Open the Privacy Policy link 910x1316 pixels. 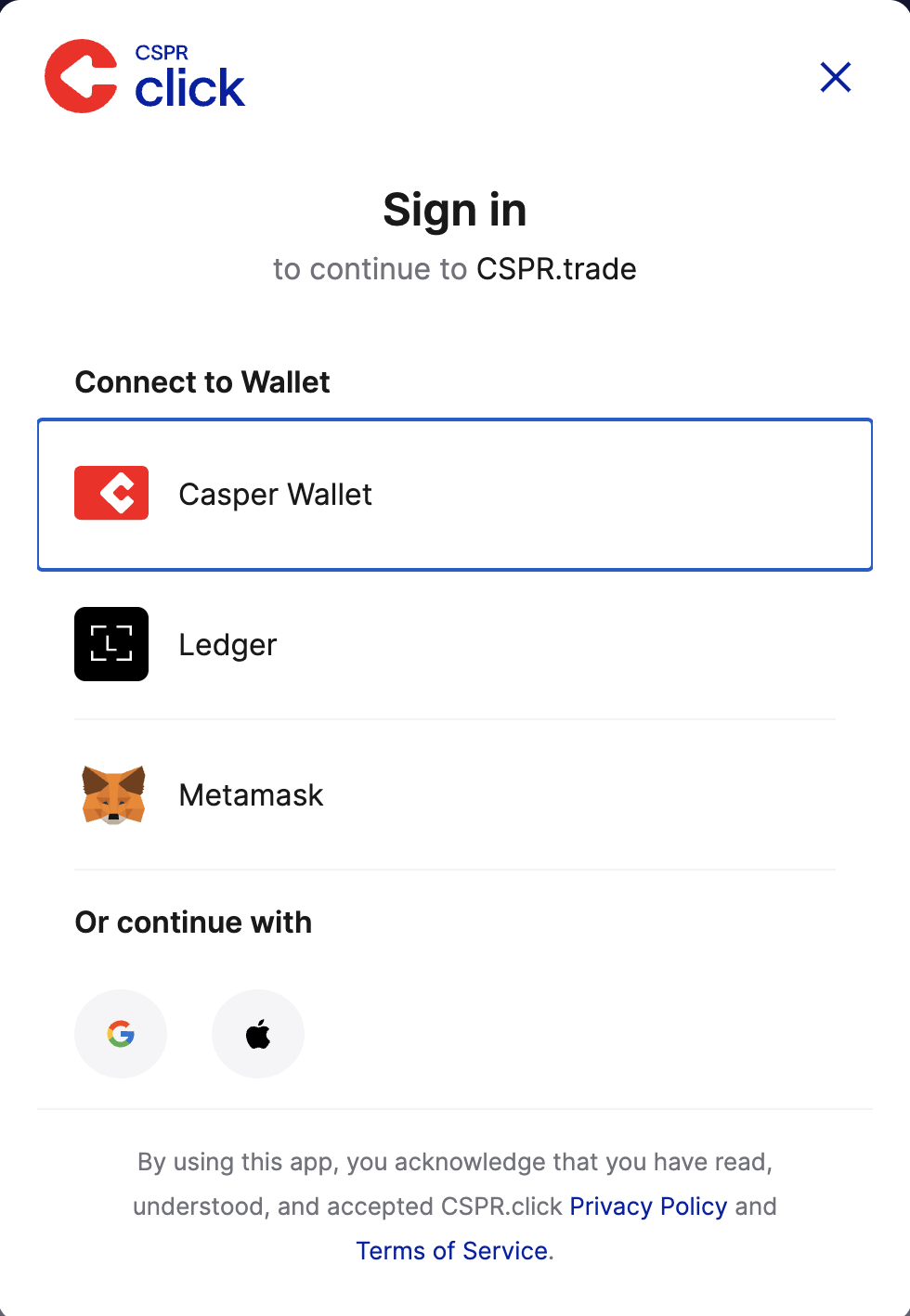[x=648, y=1206]
